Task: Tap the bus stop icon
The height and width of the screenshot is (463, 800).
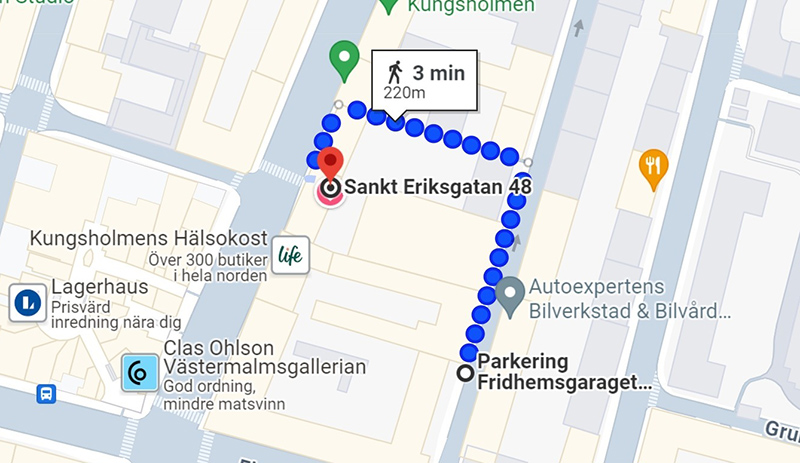Action: tap(46, 394)
